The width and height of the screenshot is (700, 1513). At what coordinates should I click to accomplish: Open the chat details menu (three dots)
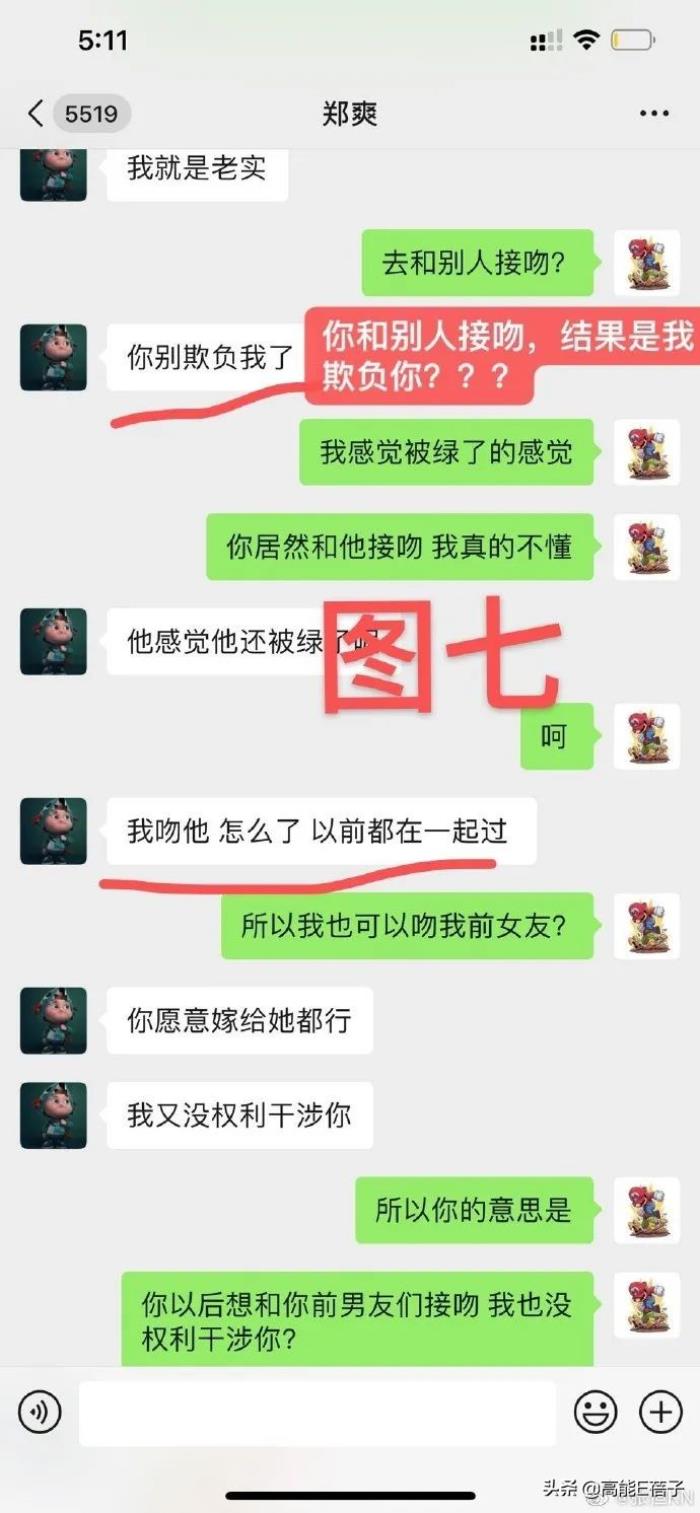point(654,113)
